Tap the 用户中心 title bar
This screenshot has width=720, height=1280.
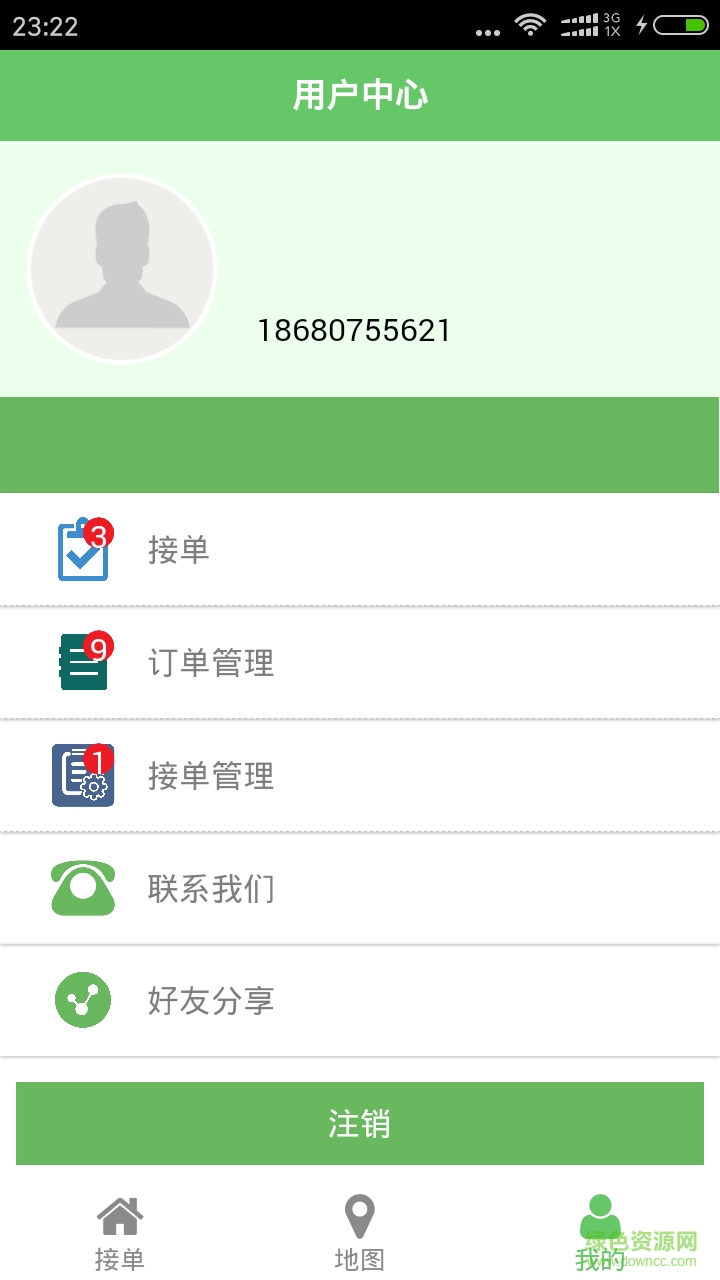tap(360, 95)
